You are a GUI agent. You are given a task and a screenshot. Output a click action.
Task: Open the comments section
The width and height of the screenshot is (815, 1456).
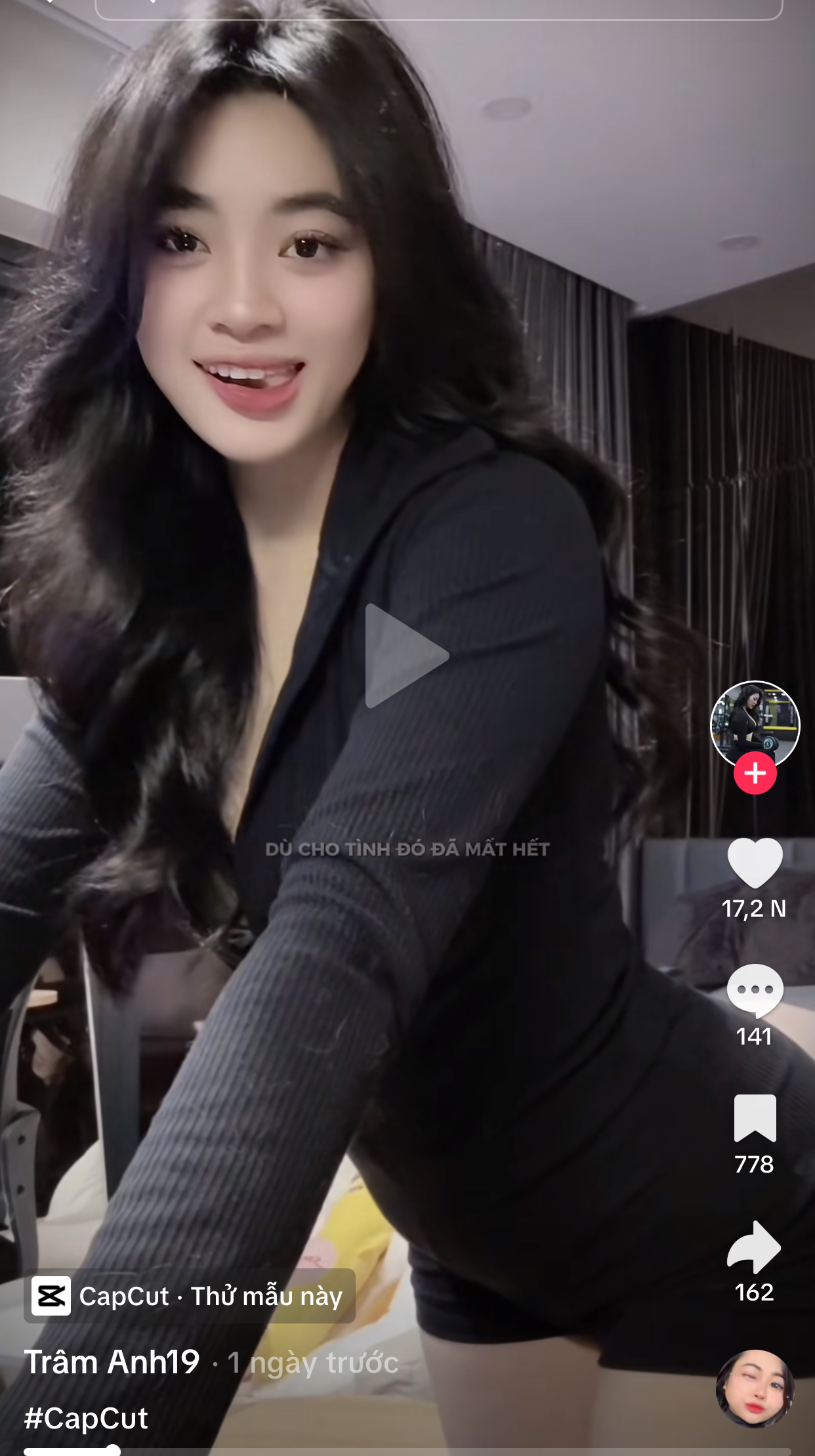[755, 990]
